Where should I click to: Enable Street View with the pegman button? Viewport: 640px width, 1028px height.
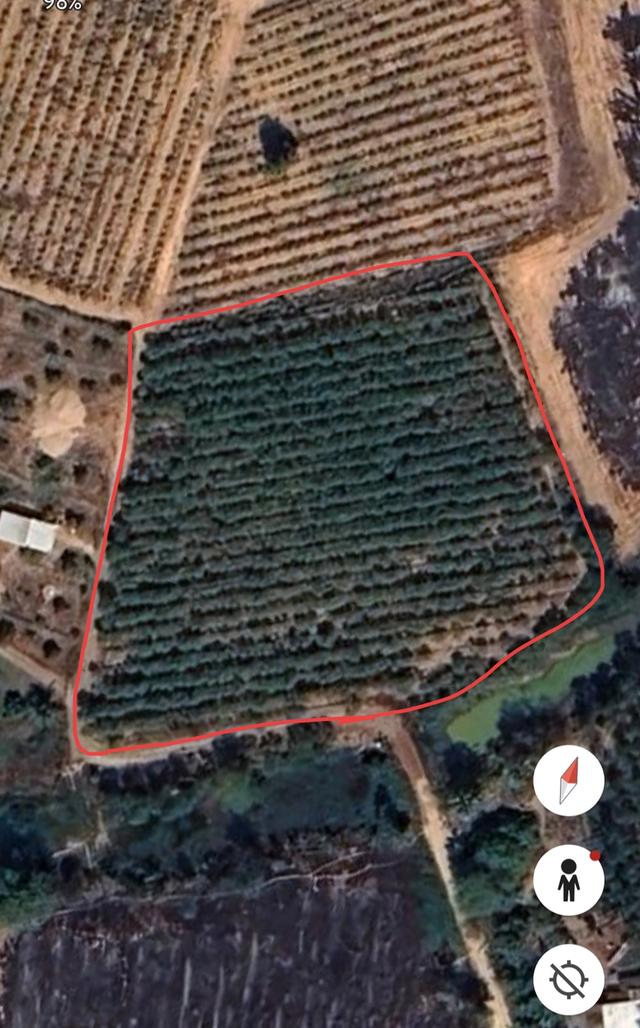click(x=569, y=880)
